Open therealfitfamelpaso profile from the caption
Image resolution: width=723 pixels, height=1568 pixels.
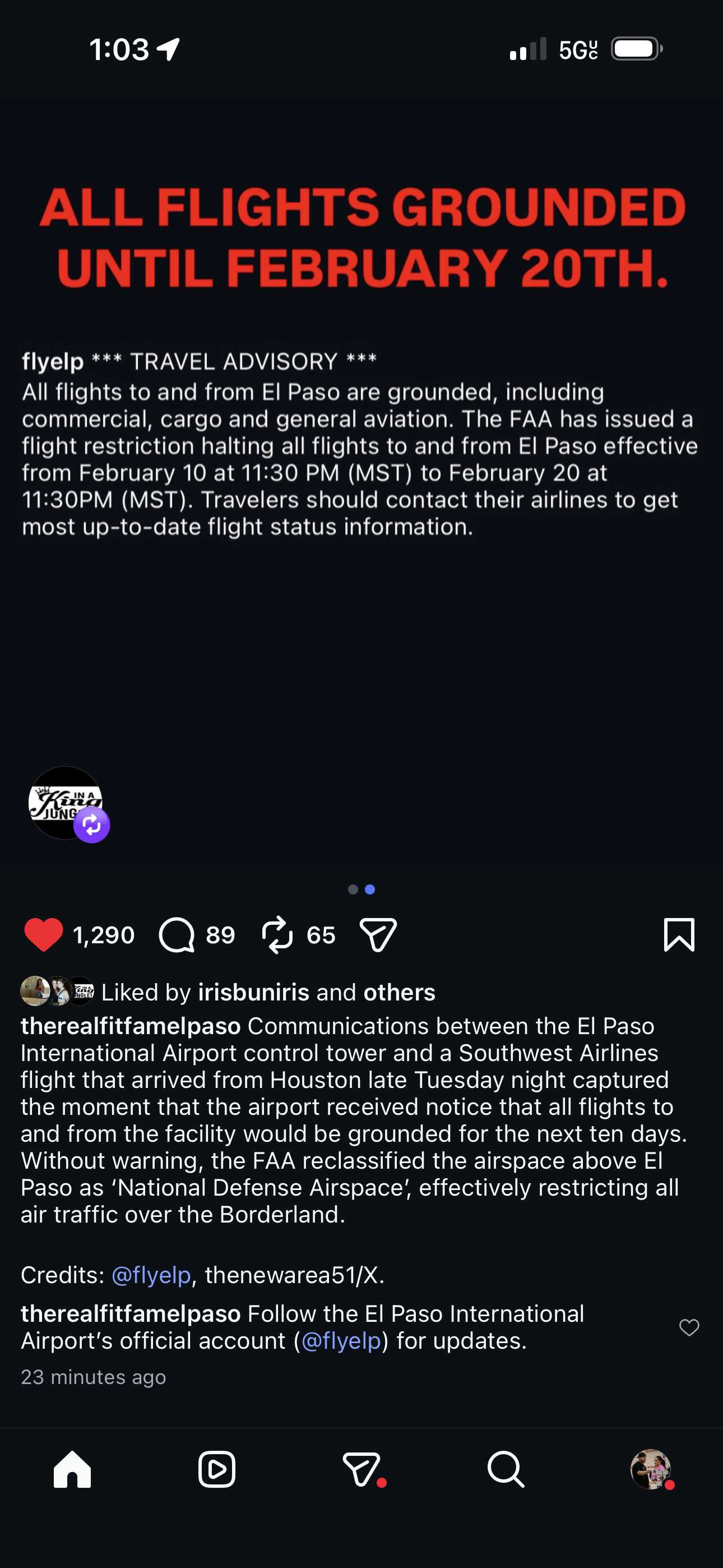(131, 1026)
